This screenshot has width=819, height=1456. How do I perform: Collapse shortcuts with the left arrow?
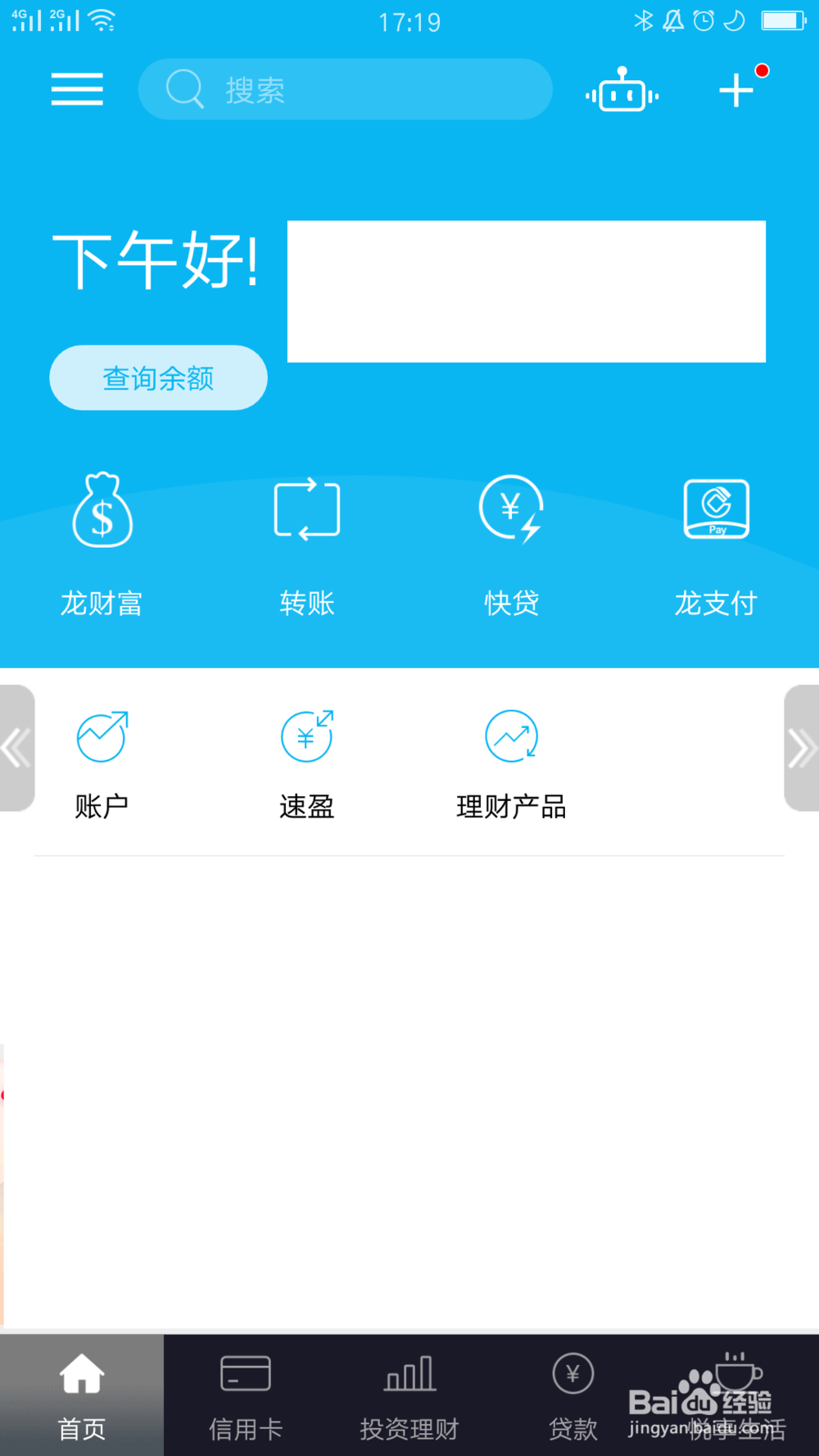[x=16, y=747]
